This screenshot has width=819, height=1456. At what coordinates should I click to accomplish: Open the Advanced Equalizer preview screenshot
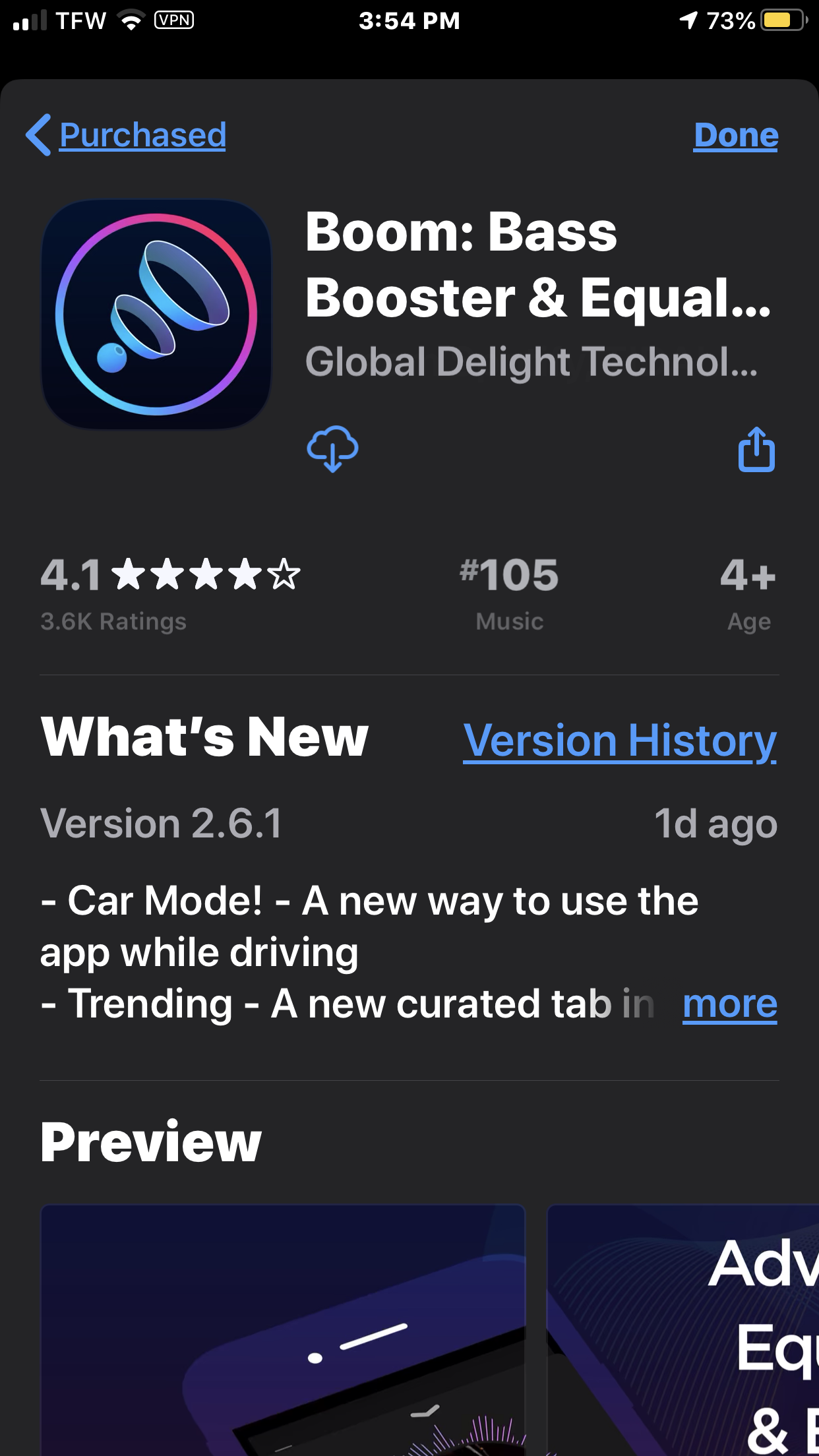click(683, 1330)
